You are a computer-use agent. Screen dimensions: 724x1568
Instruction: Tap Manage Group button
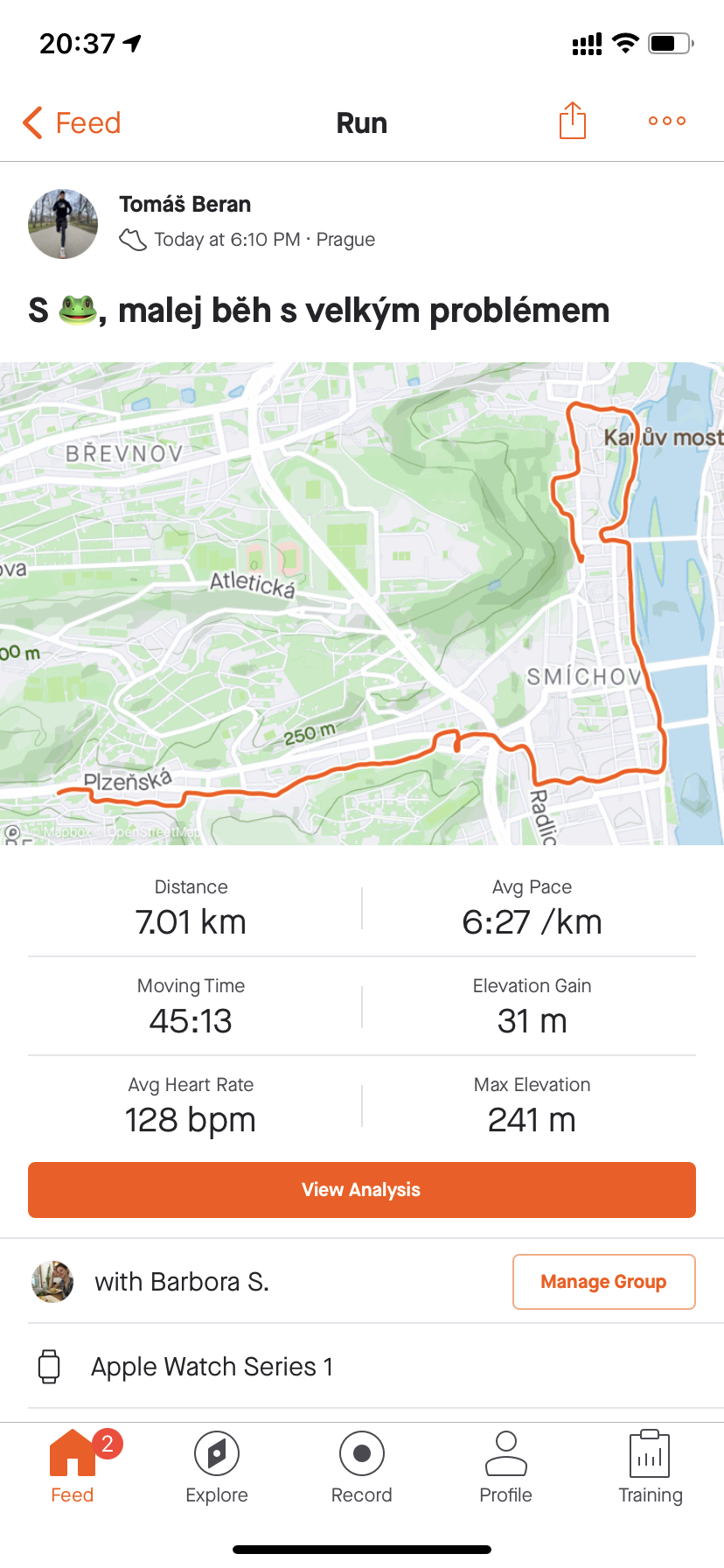point(604,1282)
